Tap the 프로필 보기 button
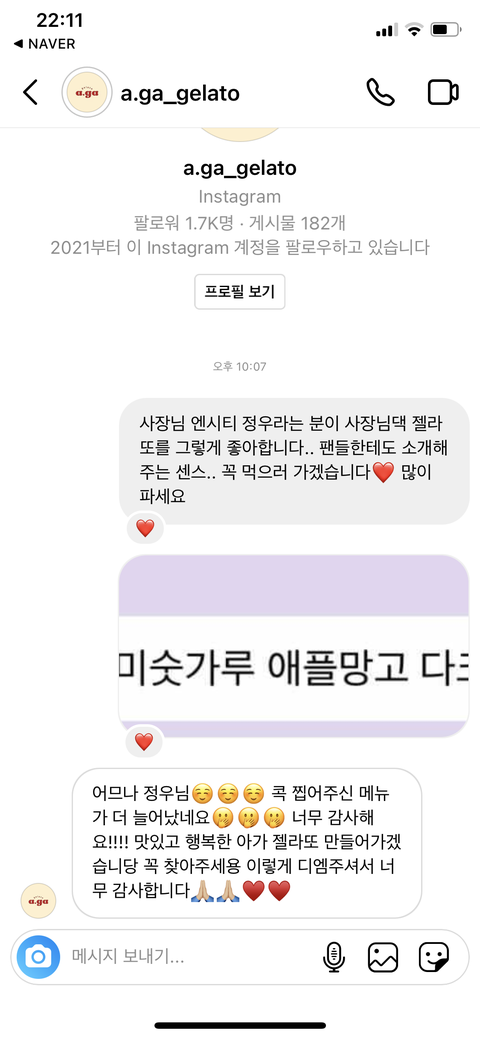Image resolution: width=480 pixels, height=1039 pixels. coord(239,292)
